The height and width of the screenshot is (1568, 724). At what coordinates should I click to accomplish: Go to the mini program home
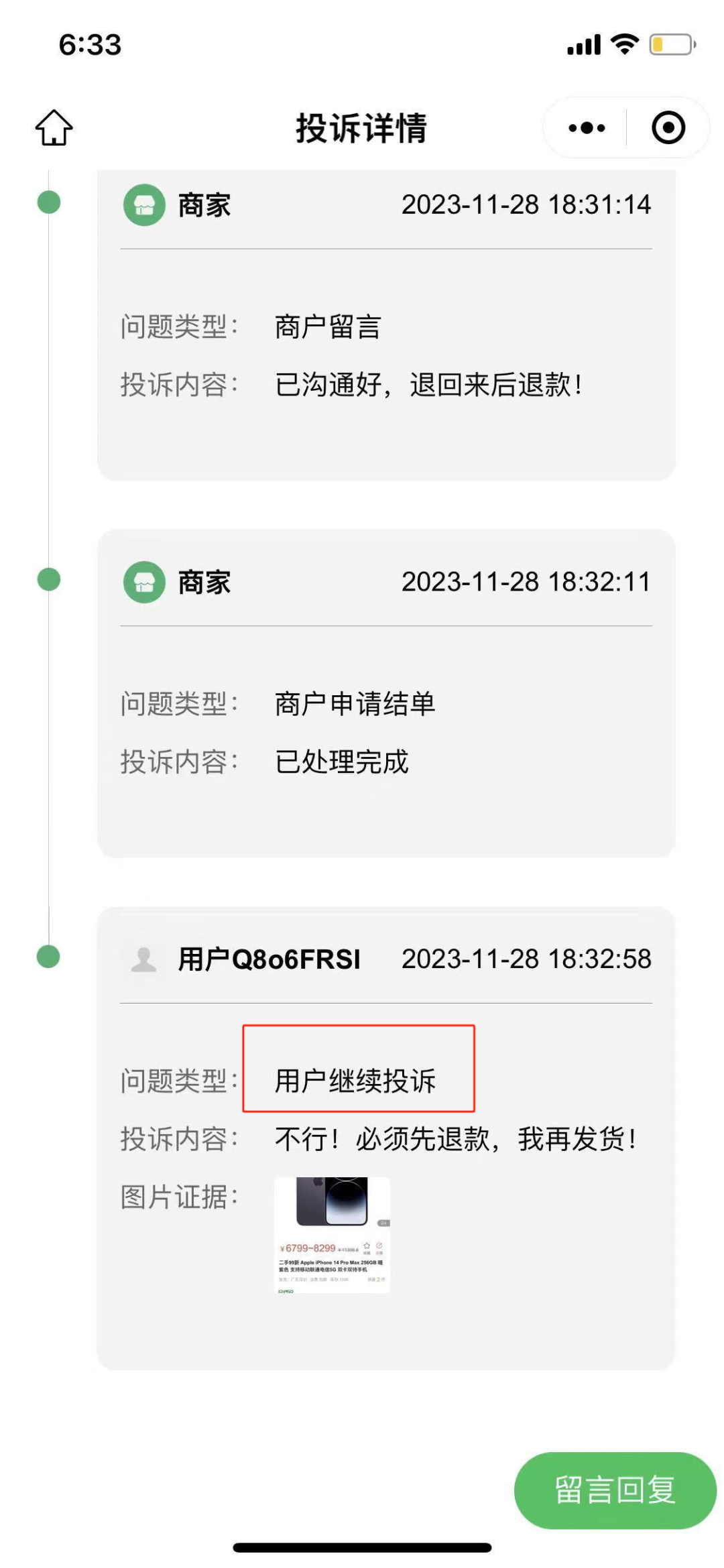point(54,127)
